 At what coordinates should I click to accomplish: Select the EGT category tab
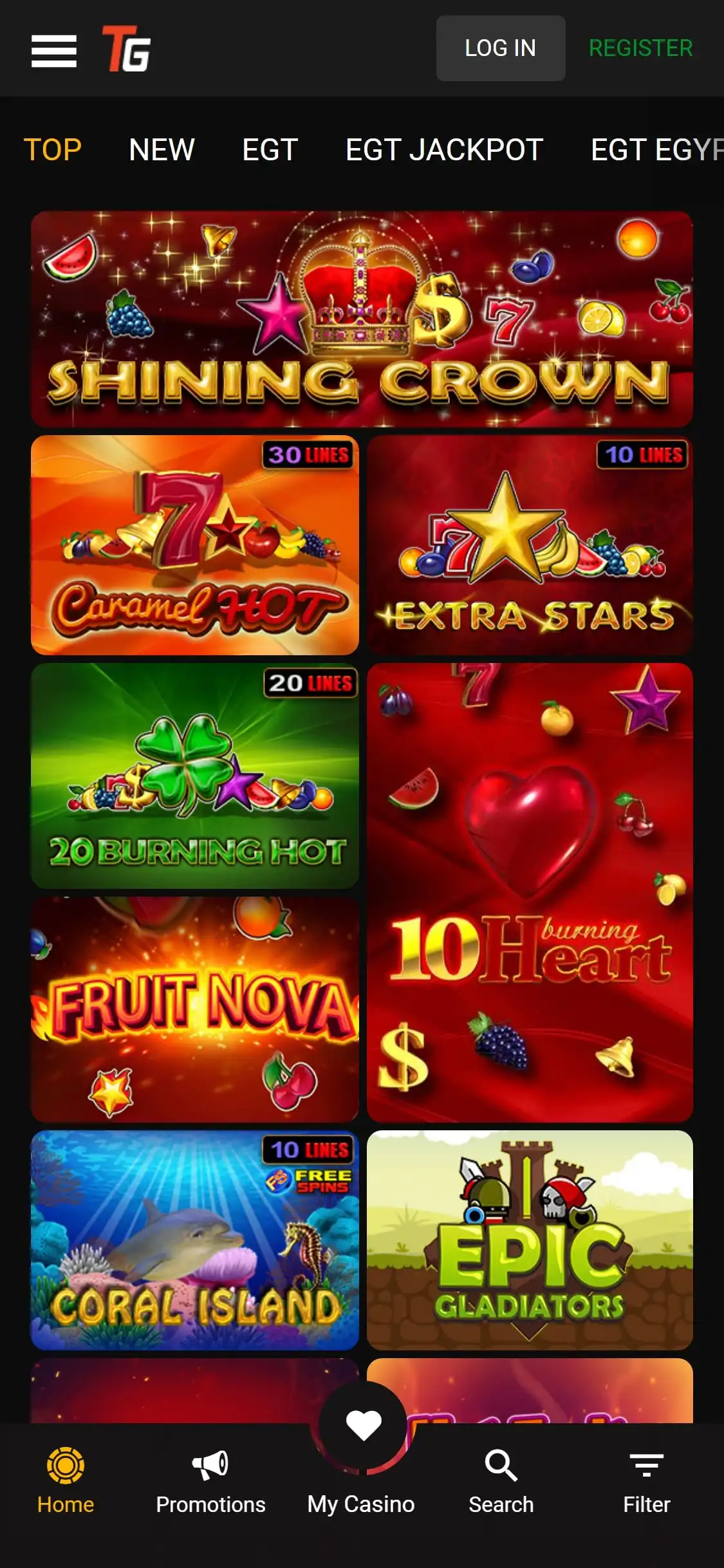[x=270, y=150]
